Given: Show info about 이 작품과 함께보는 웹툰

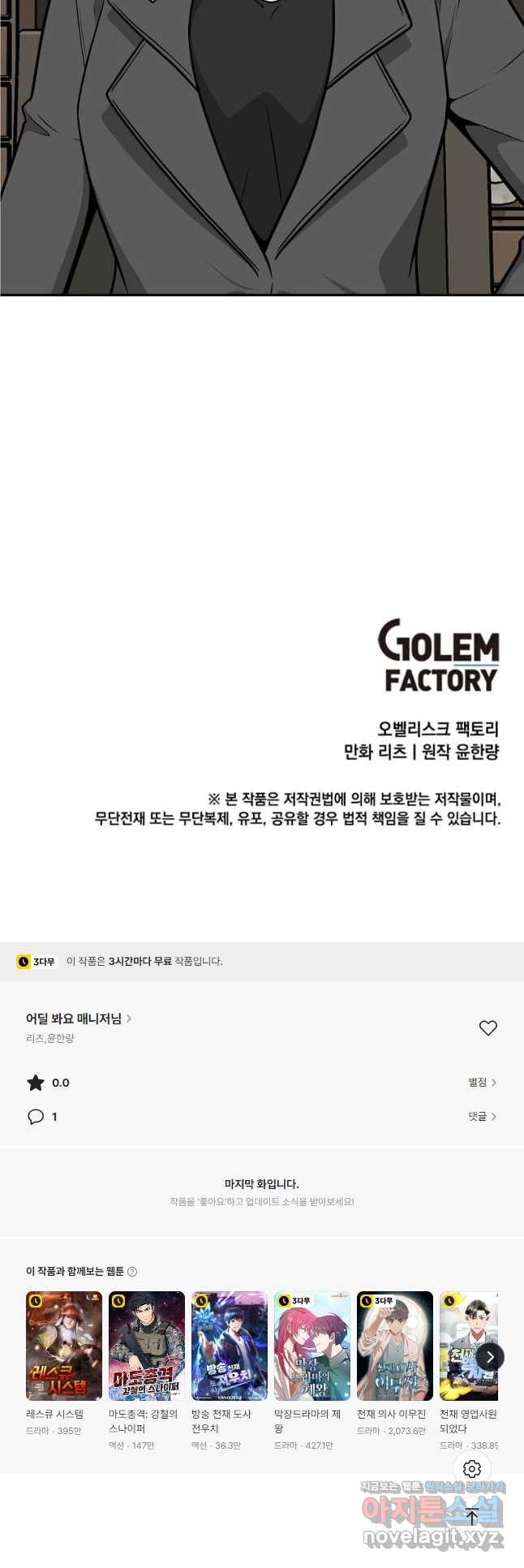Looking at the screenshot, I should (x=132, y=1271).
